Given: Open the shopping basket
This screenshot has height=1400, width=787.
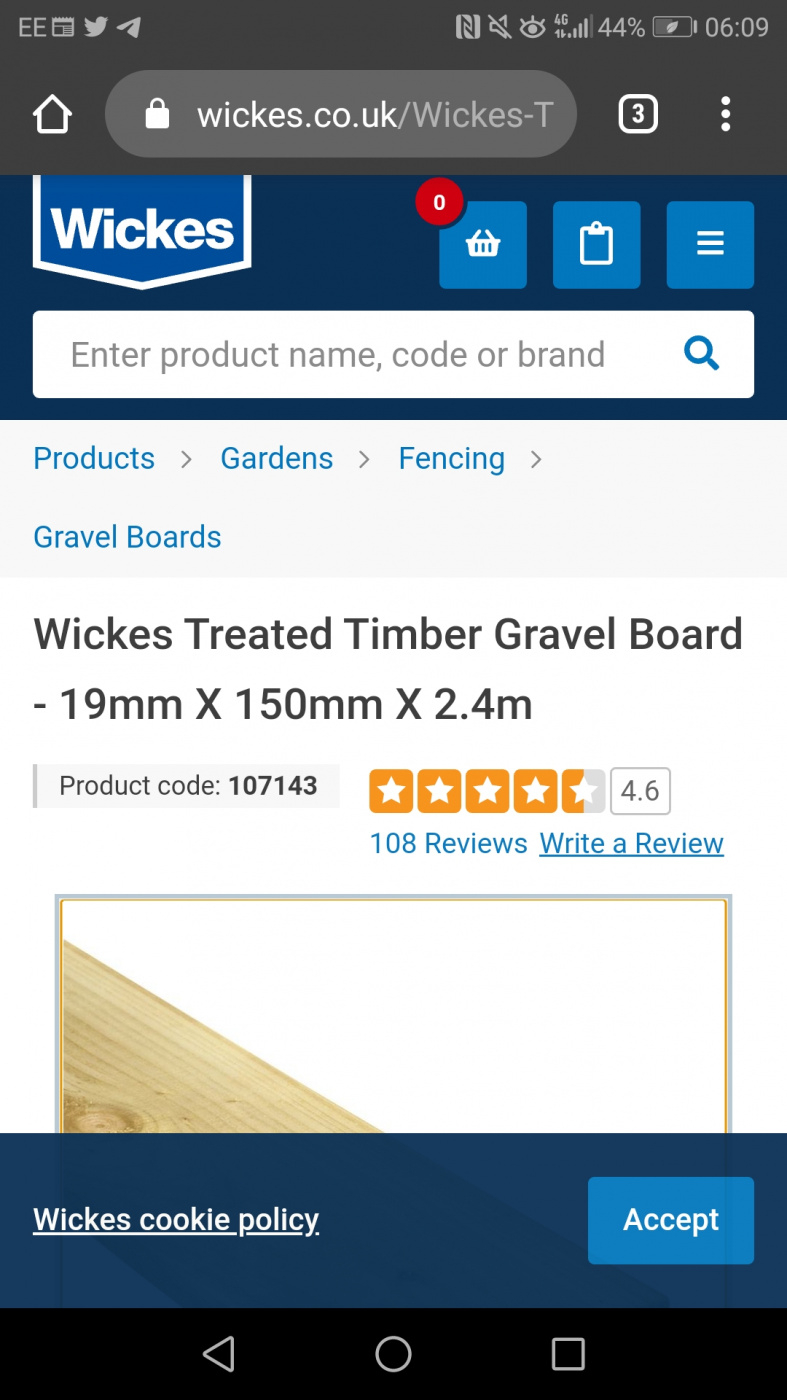Looking at the screenshot, I should pos(483,245).
